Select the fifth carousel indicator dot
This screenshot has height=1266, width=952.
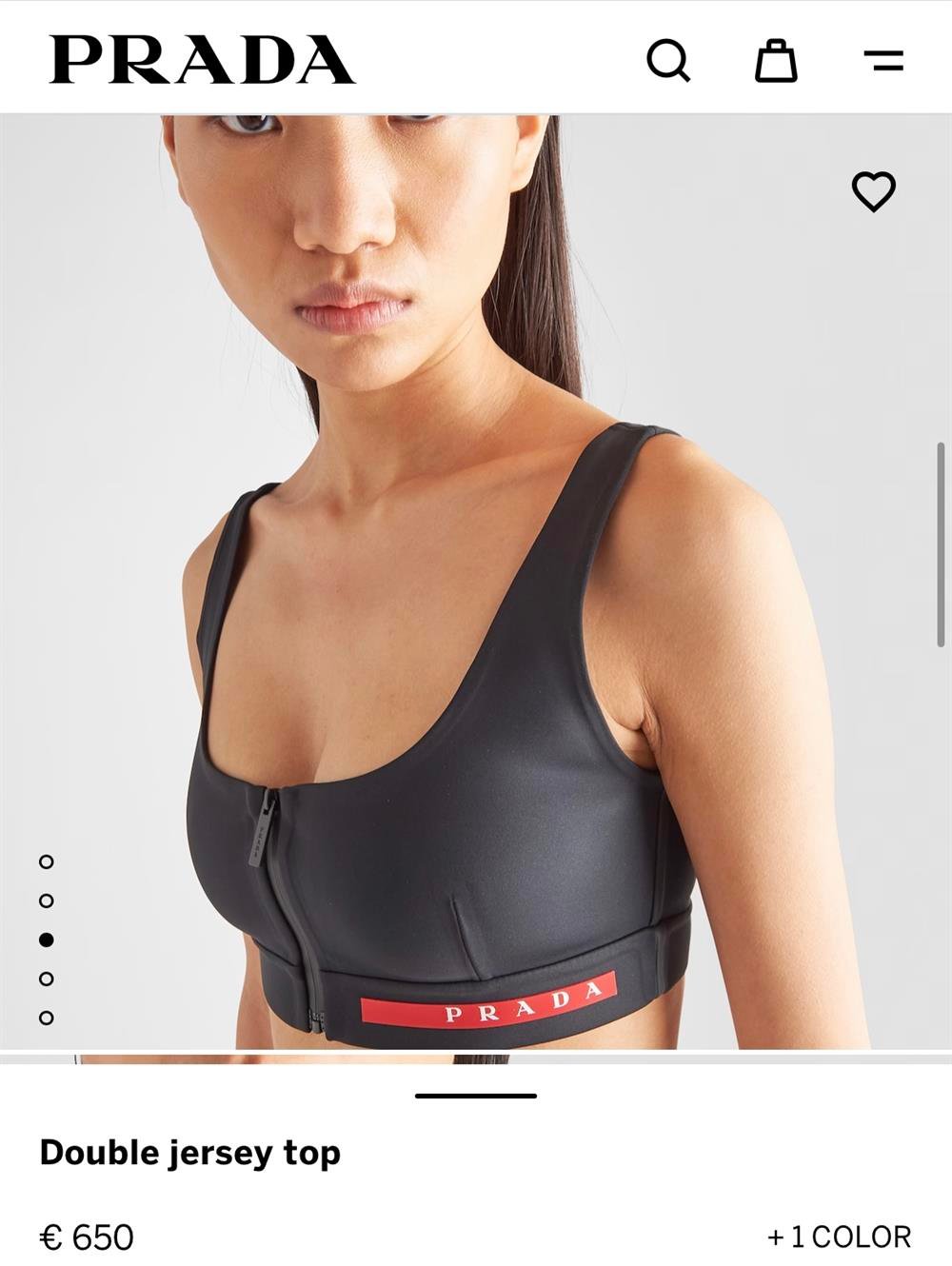(x=44, y=1019)
